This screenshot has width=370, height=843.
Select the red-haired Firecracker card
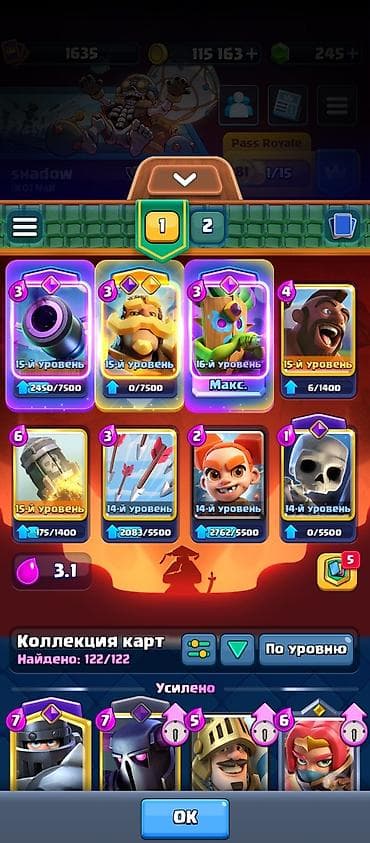229,484
